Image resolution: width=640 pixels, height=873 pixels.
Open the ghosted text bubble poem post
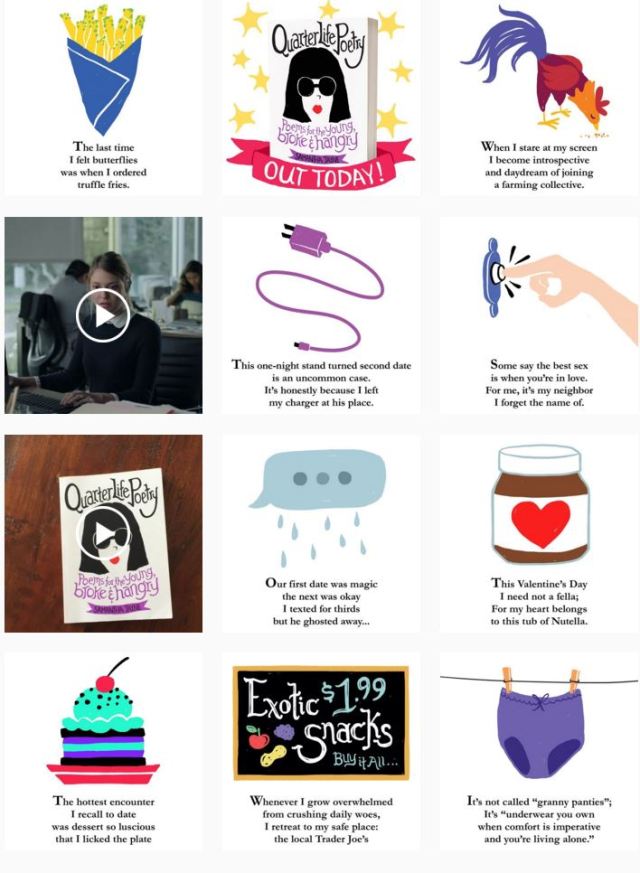tap(321, 533)
